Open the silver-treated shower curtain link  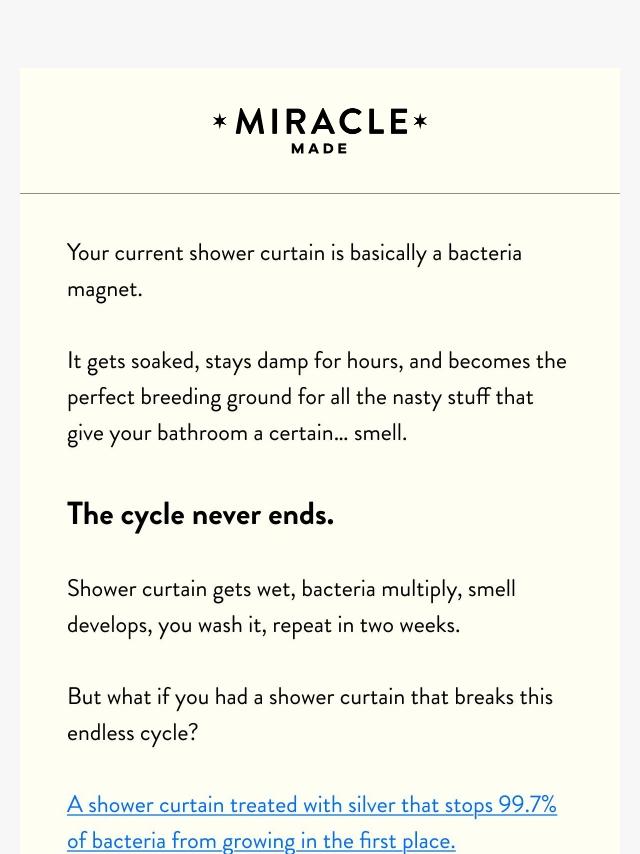point(311,806)
